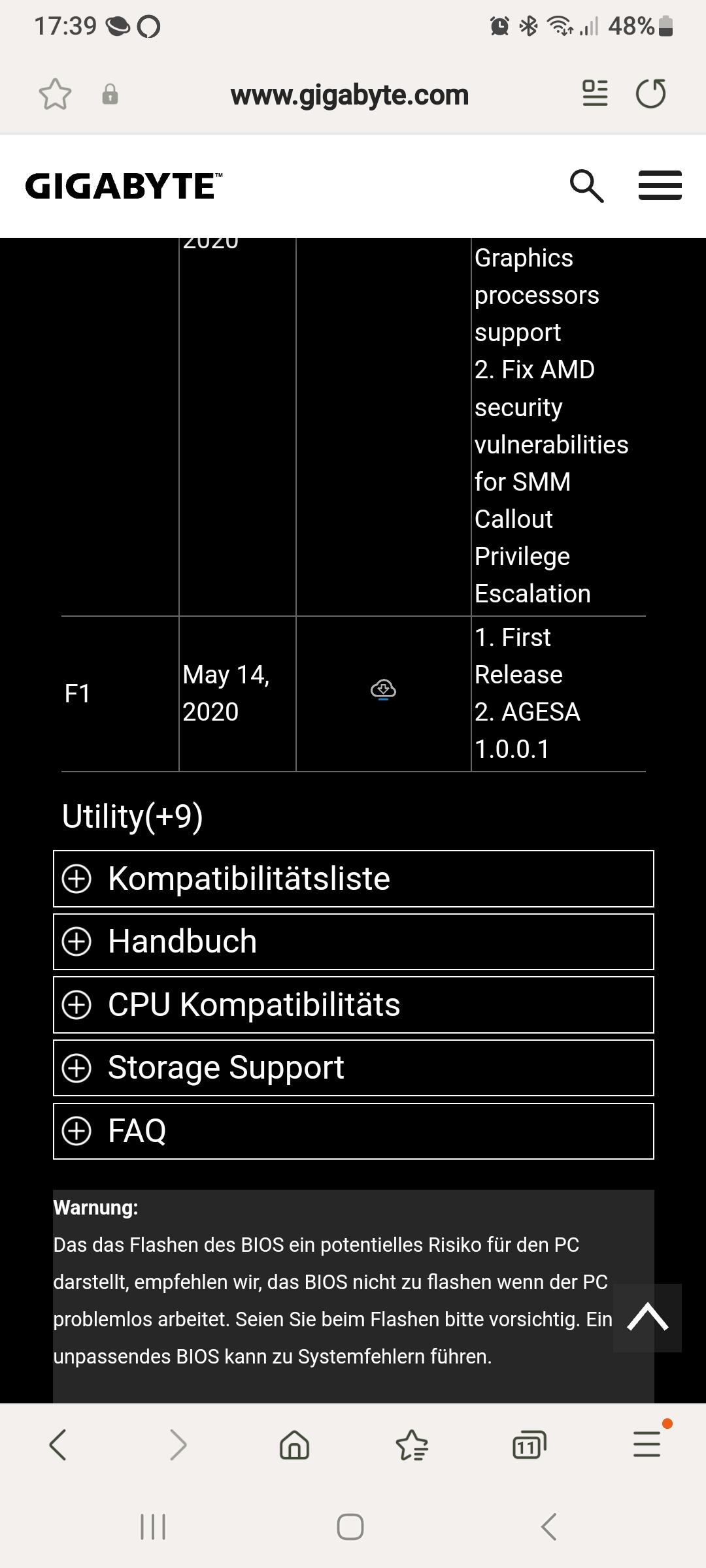This screenshot has width=706, height=1568.
Task: Open browser bookmarks list
Action: (x=412, y=1445)
